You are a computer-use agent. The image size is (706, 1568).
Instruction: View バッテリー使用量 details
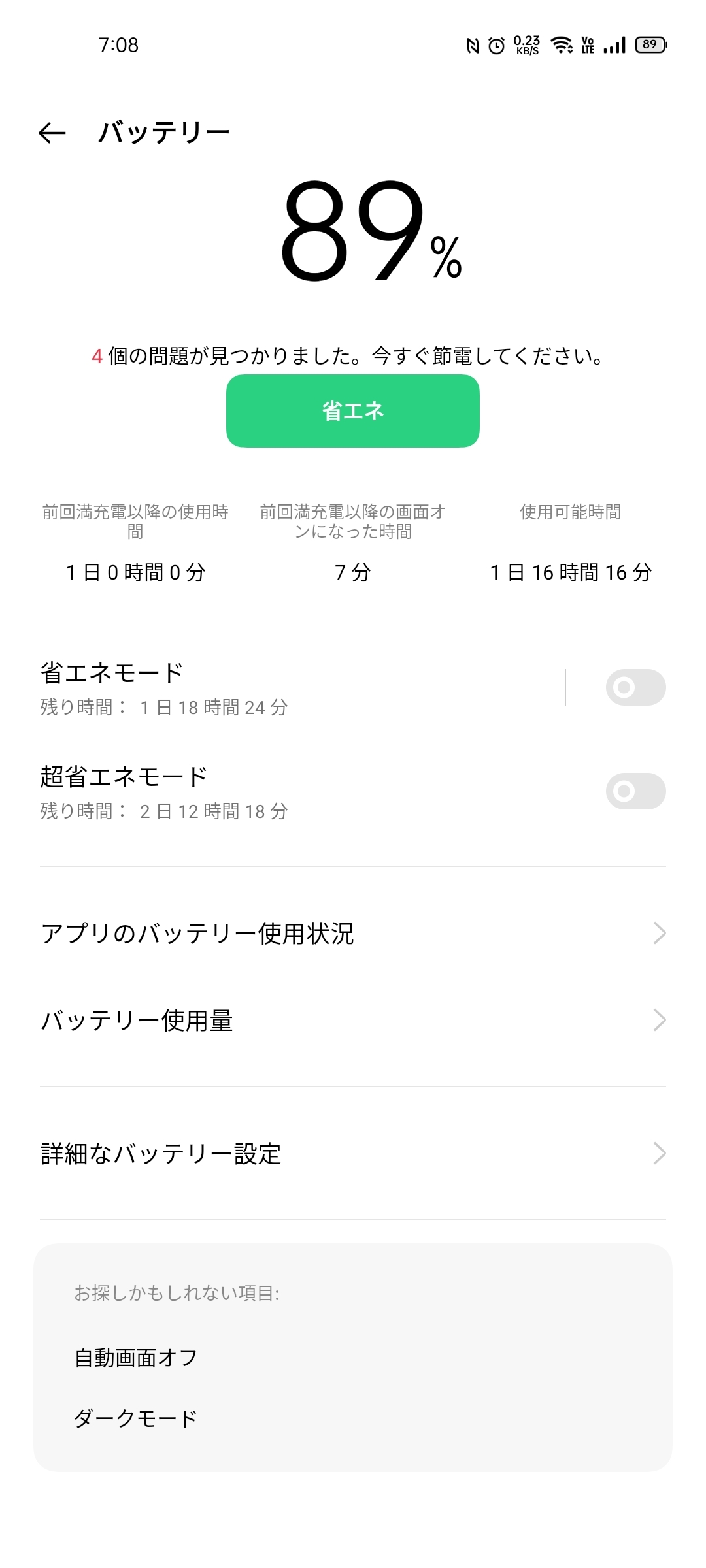(352, 1021)
